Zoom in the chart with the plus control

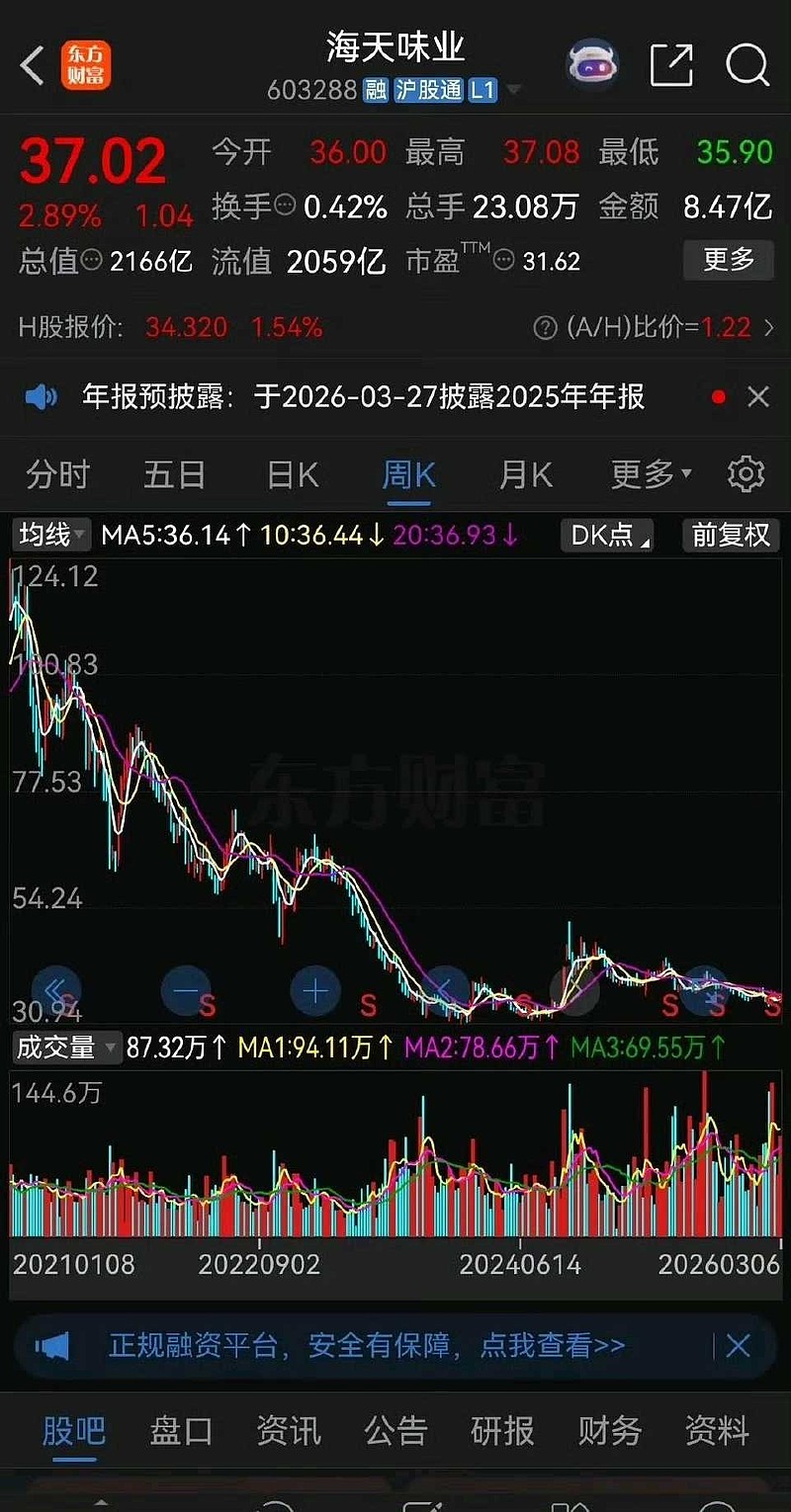[315, 990]
